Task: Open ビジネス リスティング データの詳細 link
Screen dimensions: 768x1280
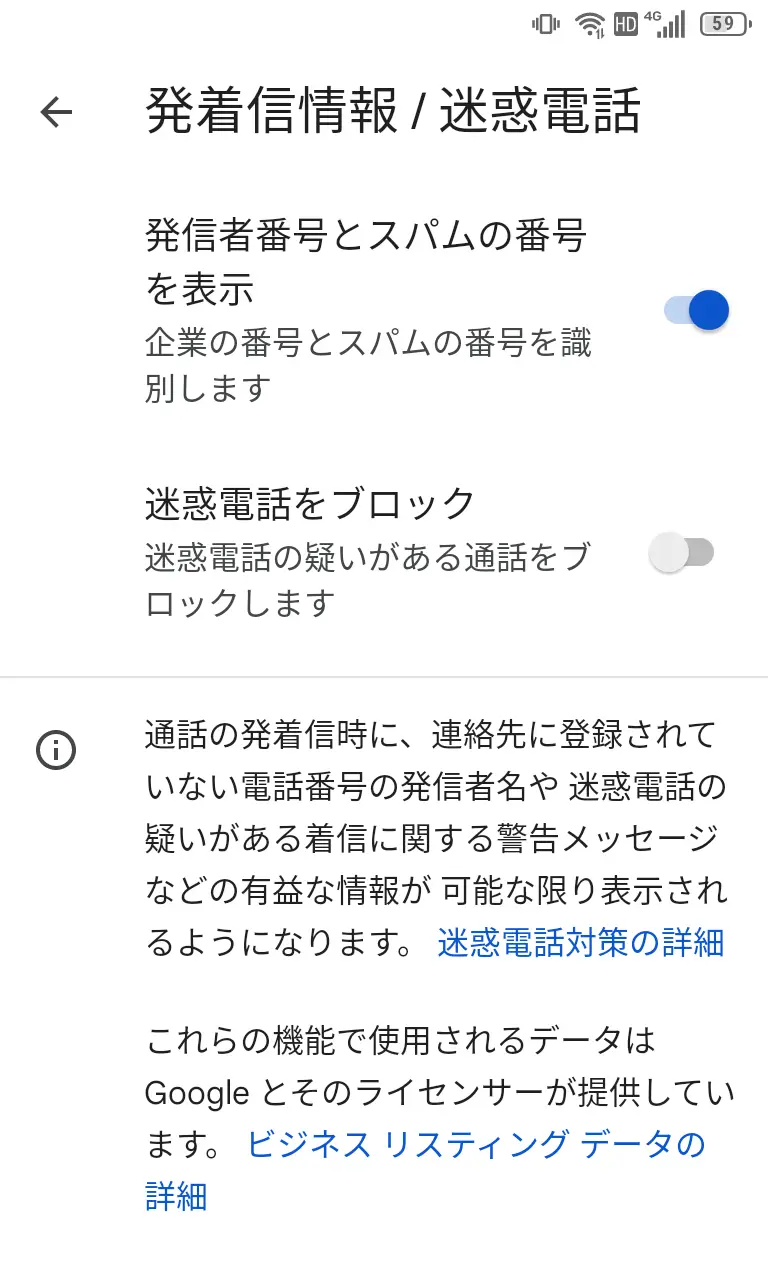Action: (476, 1144)
